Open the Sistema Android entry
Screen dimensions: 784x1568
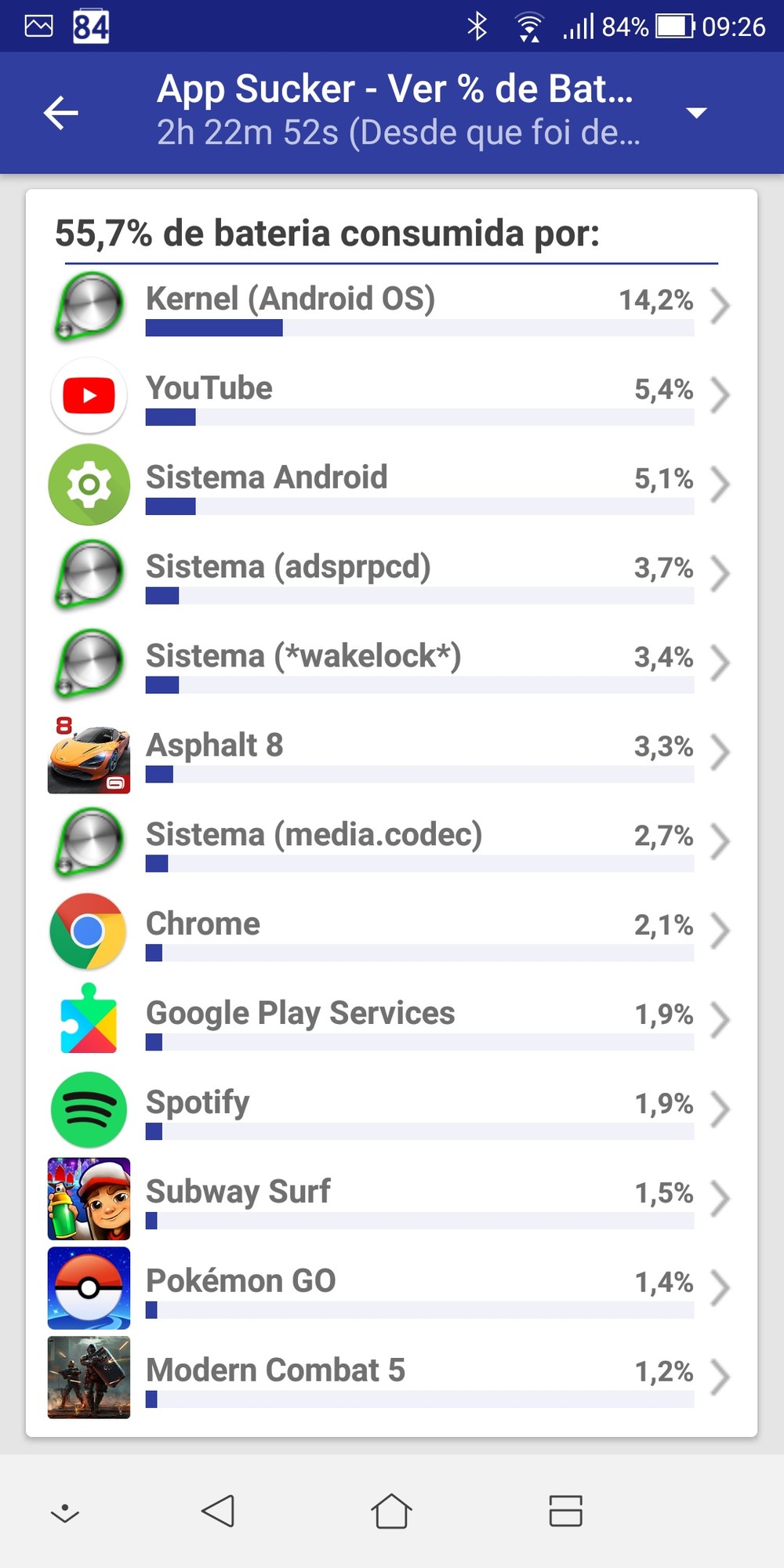coord(392,485)
